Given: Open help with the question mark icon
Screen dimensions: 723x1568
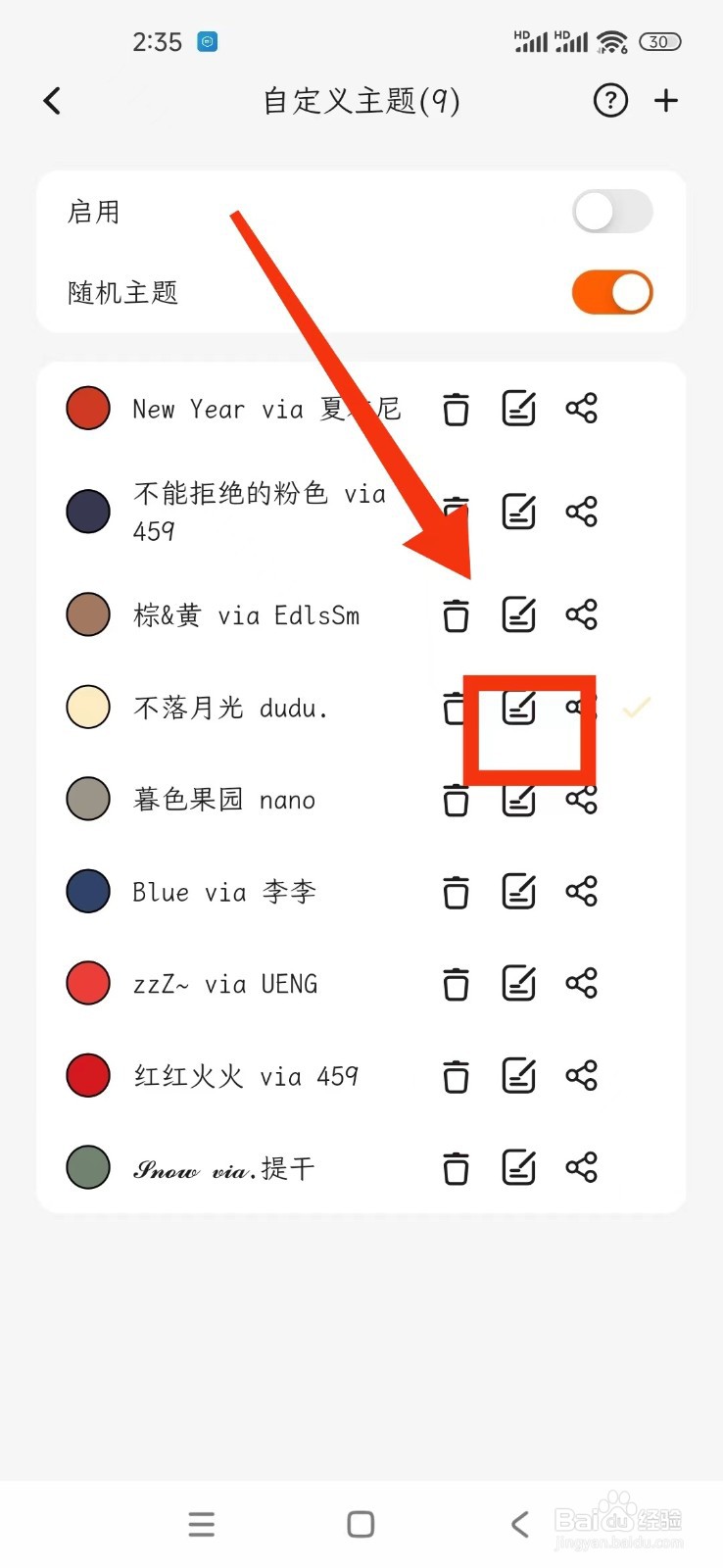Looking at the screenshot, I should click(609, 100).
